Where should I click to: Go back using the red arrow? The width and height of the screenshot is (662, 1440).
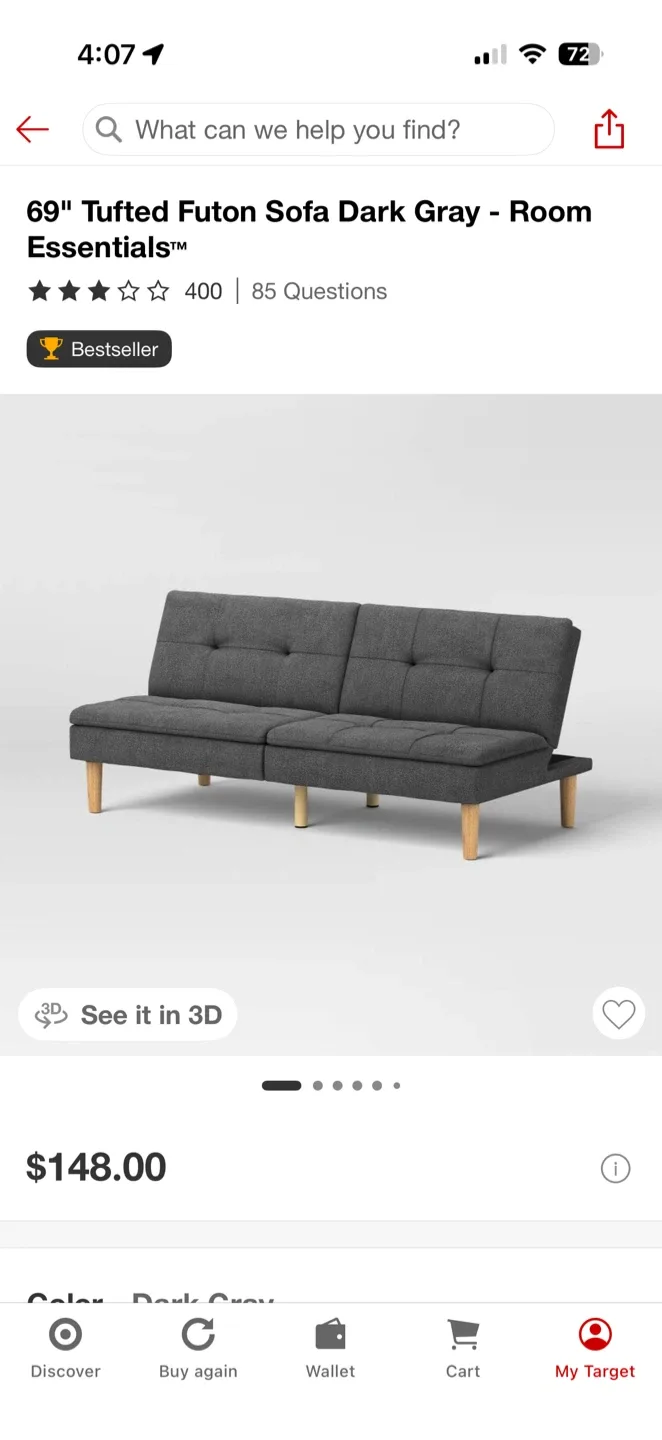click(x=33, y=129)
